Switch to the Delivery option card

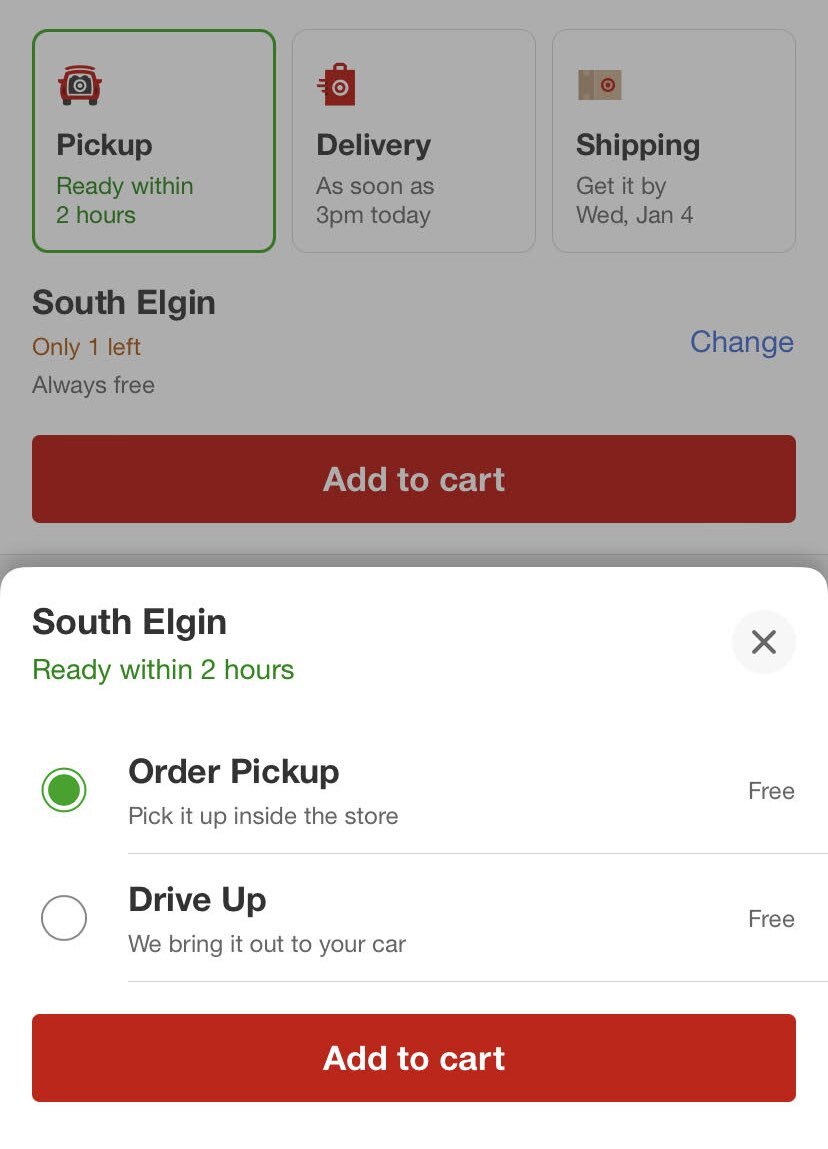point(413,140)
